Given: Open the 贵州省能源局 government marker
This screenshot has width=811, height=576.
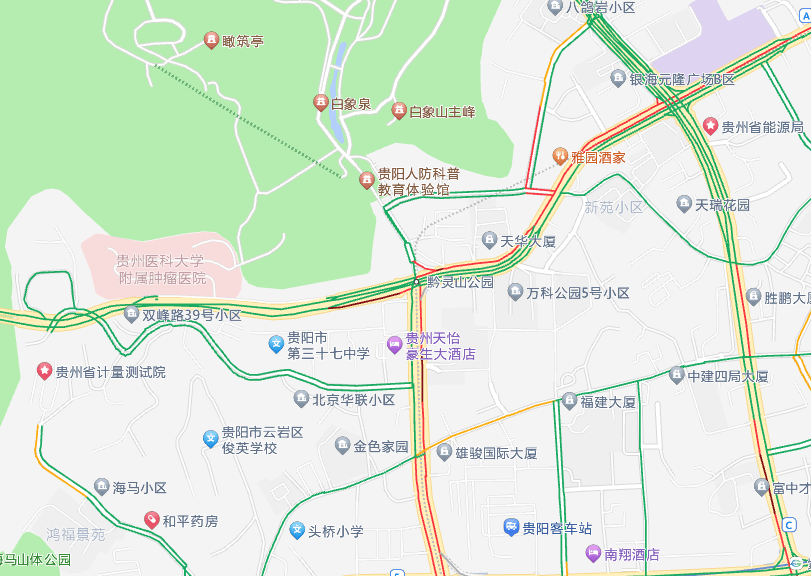Looking at the screenshot, I should (710, 126).
